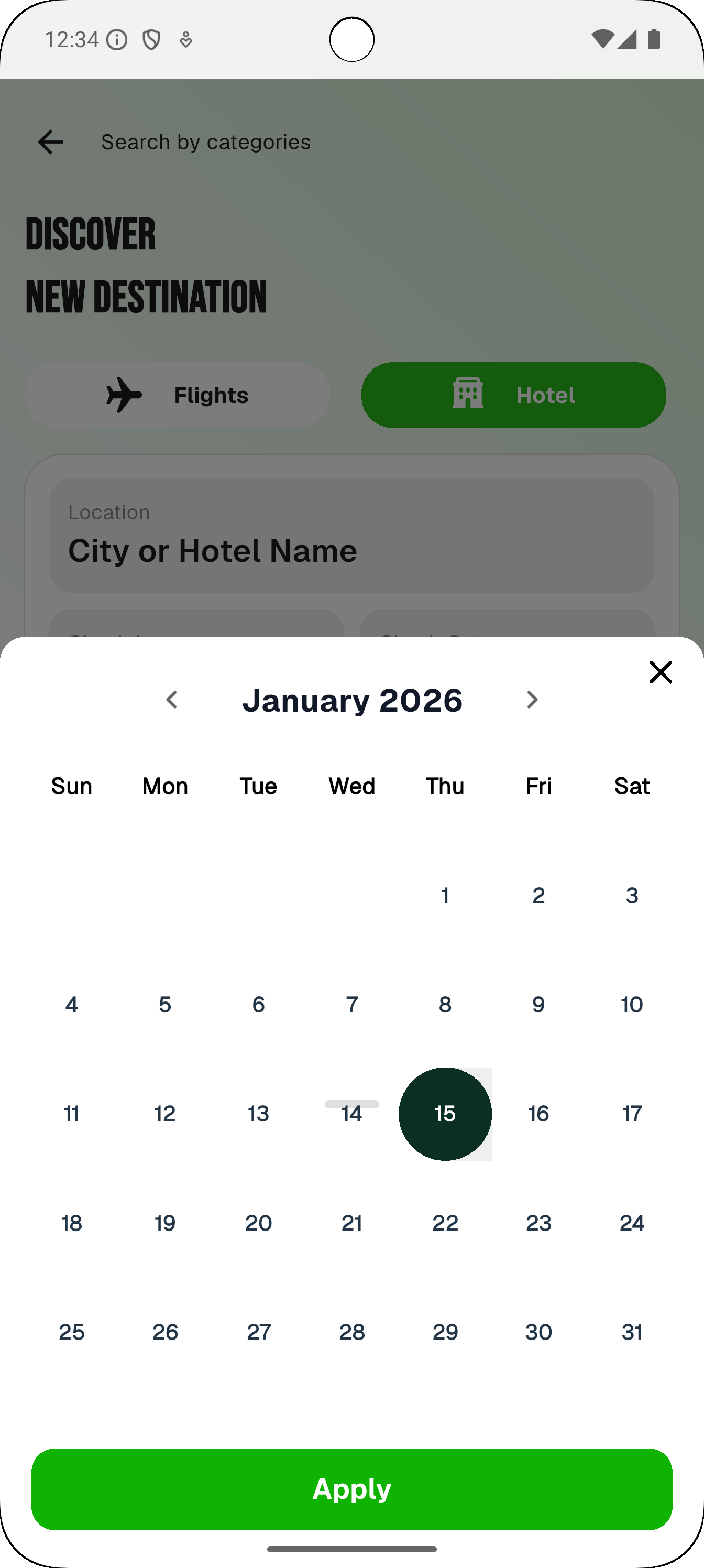Pick January 7 in the calendar
704x1568 pixels.
click(x=351, y=1004)
